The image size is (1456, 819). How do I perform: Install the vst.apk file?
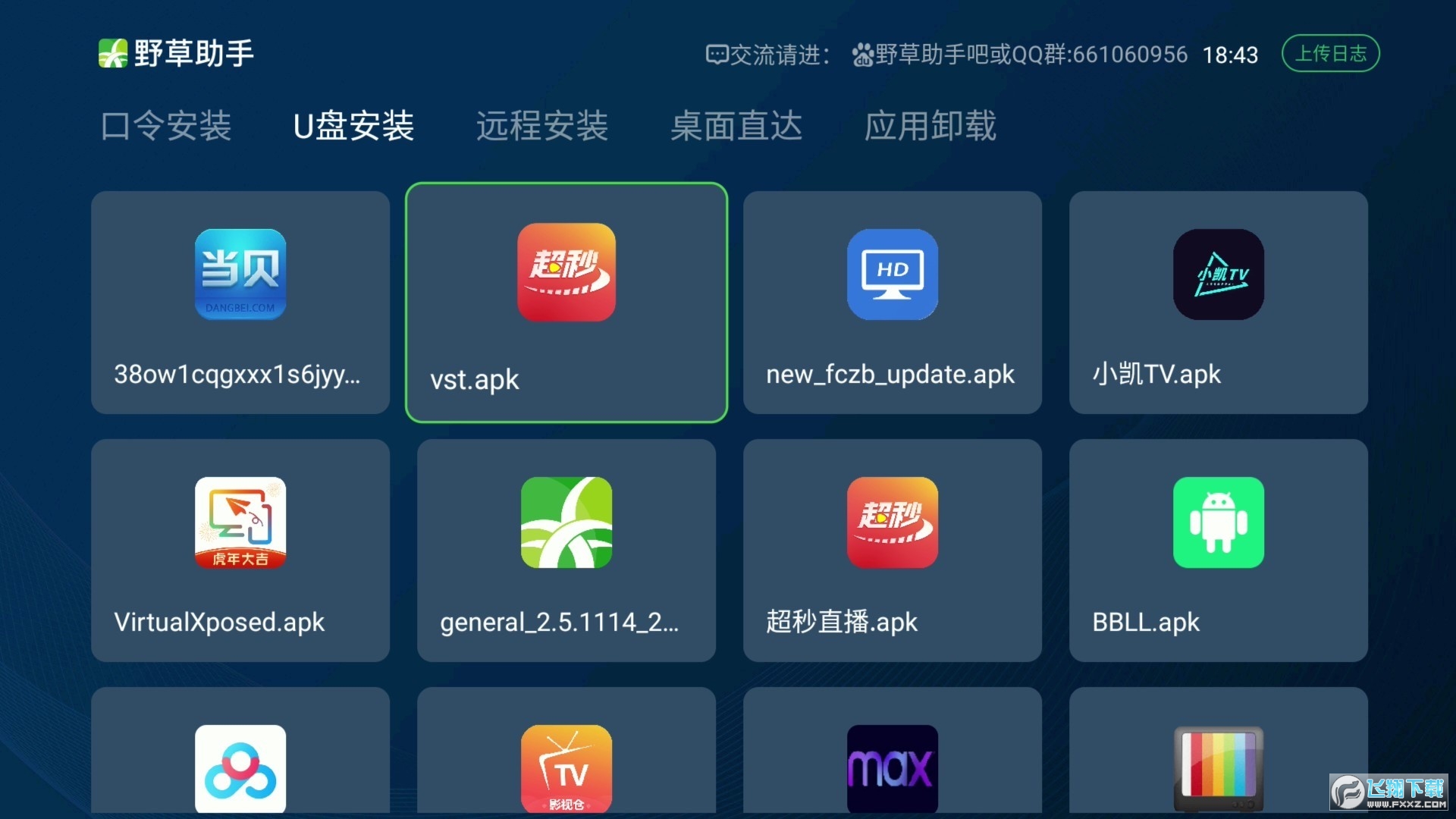[566, 303]
